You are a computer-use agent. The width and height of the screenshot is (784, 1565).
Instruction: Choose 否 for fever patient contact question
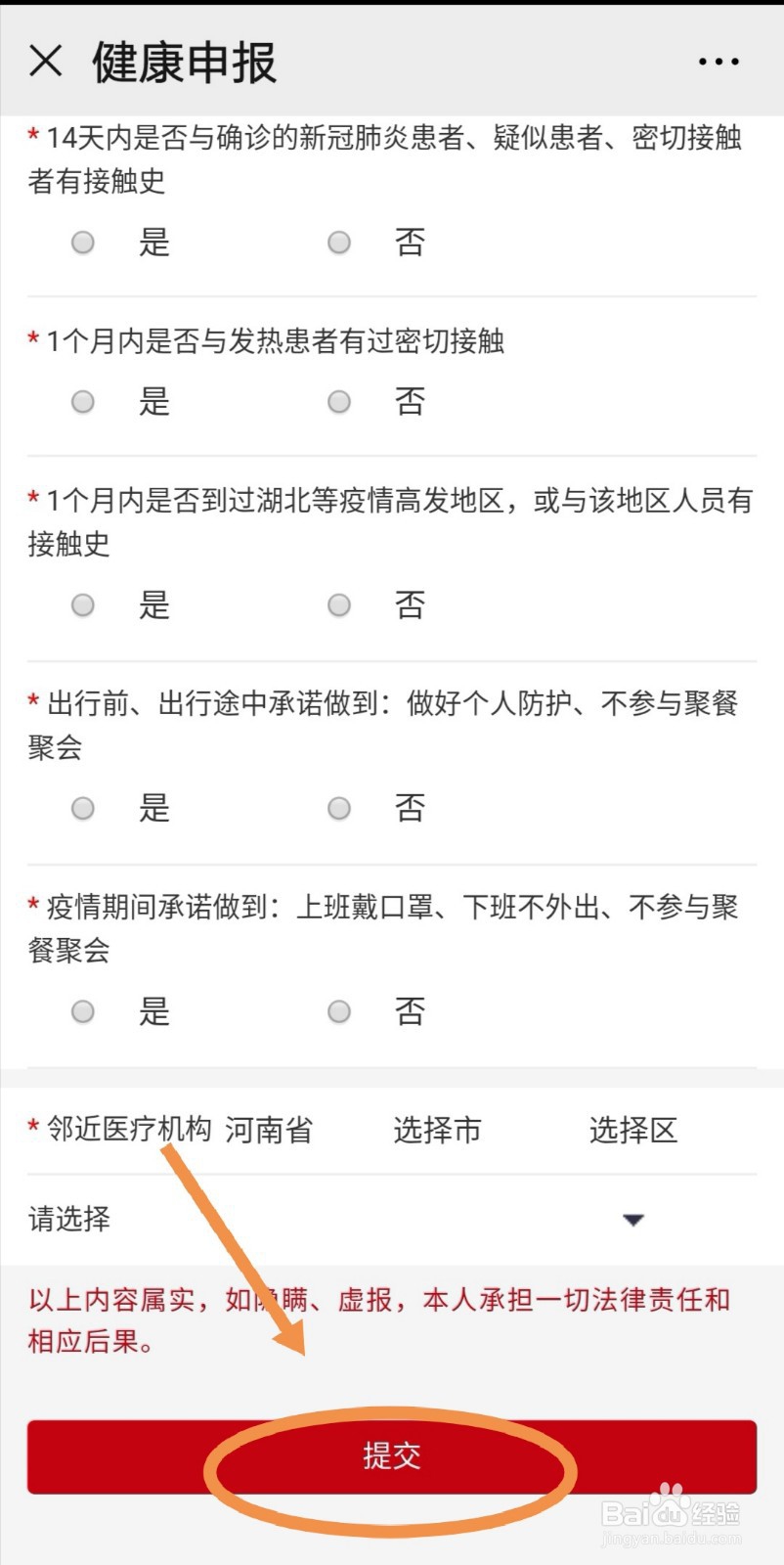(339, 401)
